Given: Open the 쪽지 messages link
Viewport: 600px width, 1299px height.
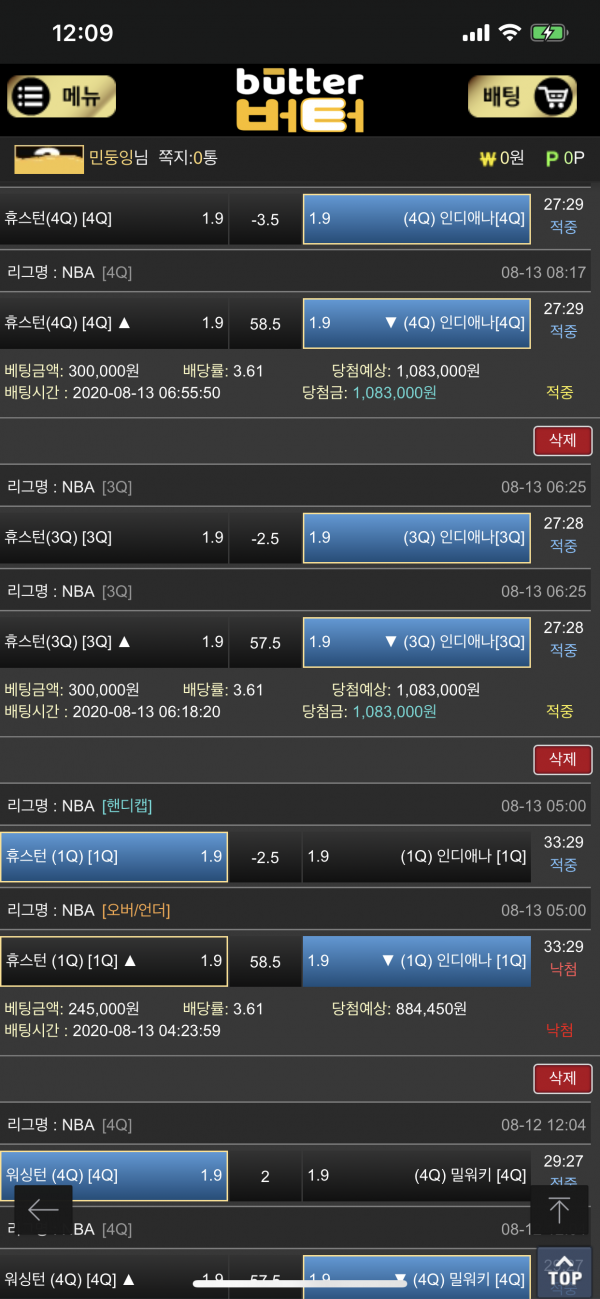Looking at the screenshot, I should tap(188, 158).
